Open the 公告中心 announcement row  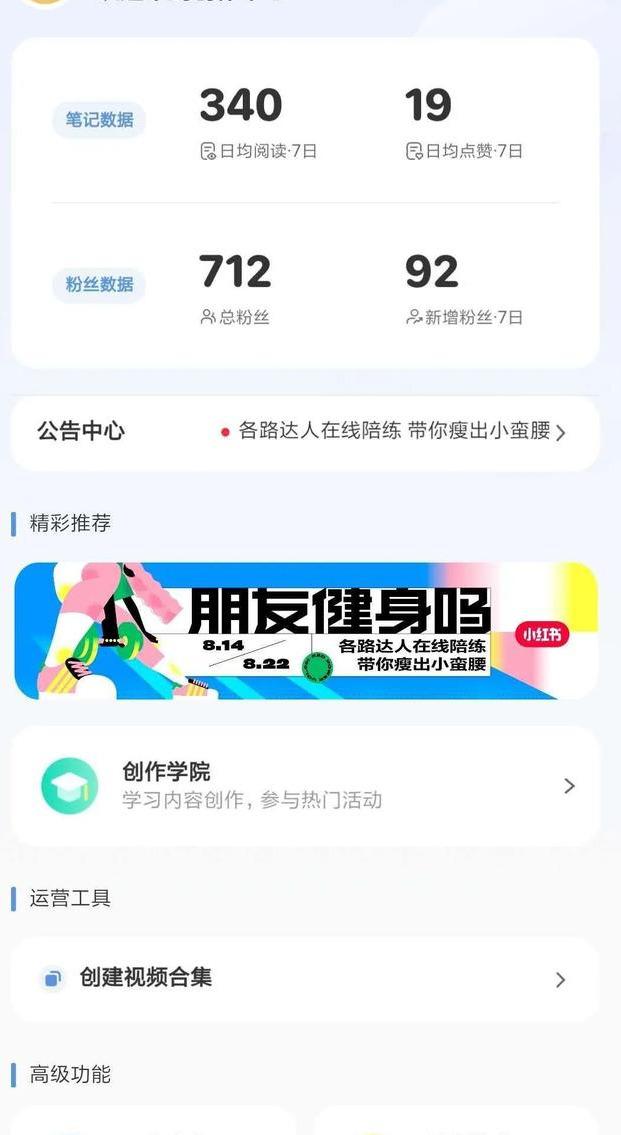305,432
